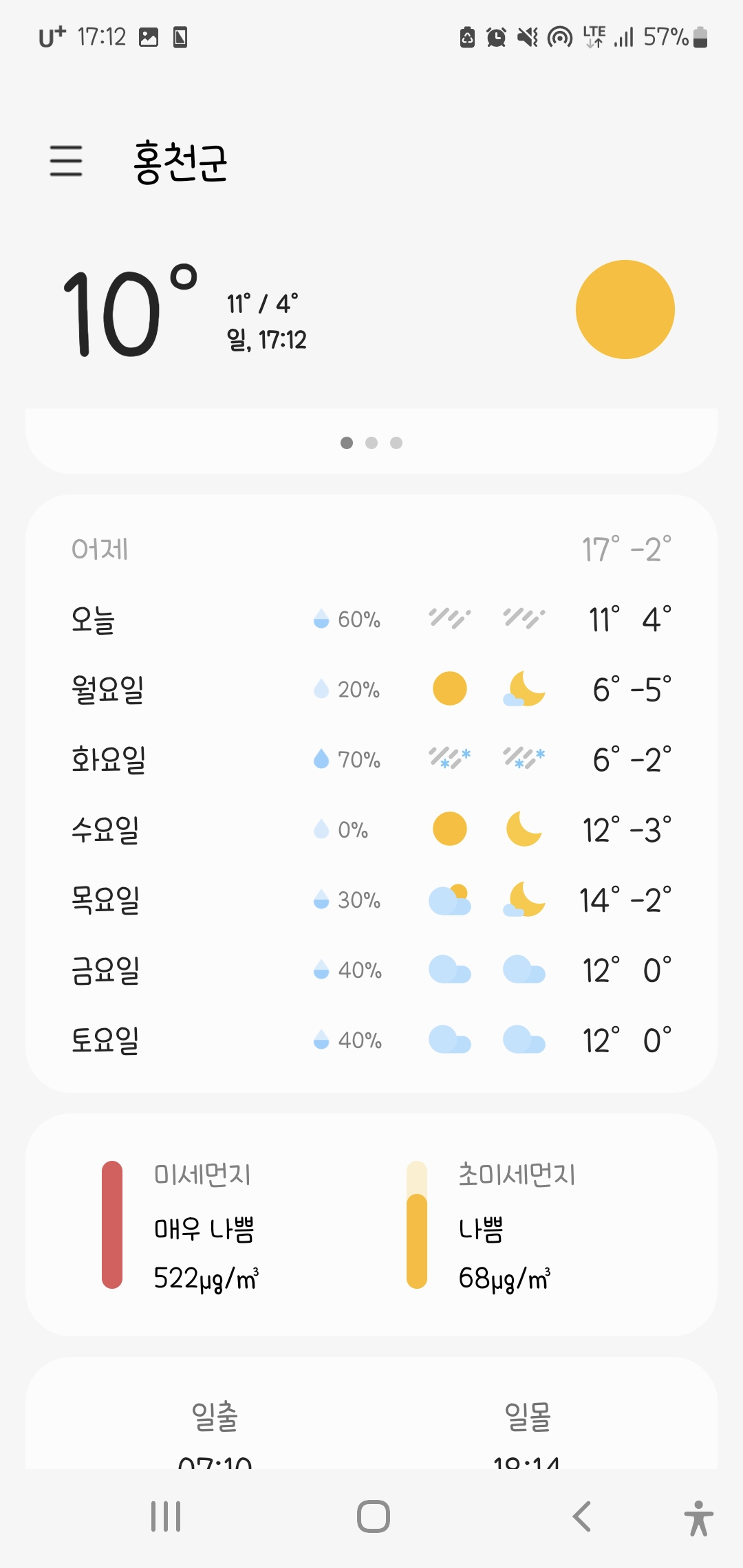
Task: Open the hamburger drawer menu
Action: 66,161
